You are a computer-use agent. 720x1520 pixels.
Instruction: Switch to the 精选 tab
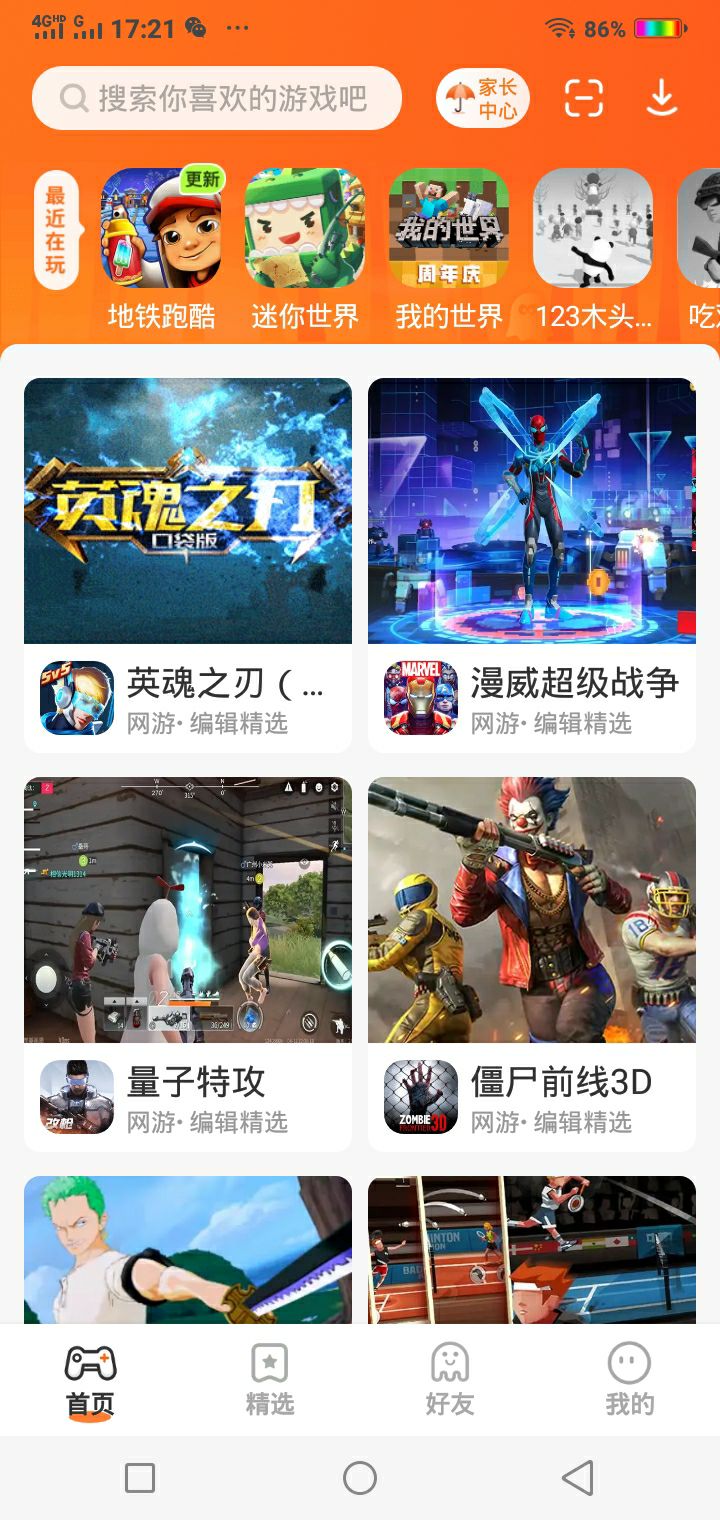270,1380
